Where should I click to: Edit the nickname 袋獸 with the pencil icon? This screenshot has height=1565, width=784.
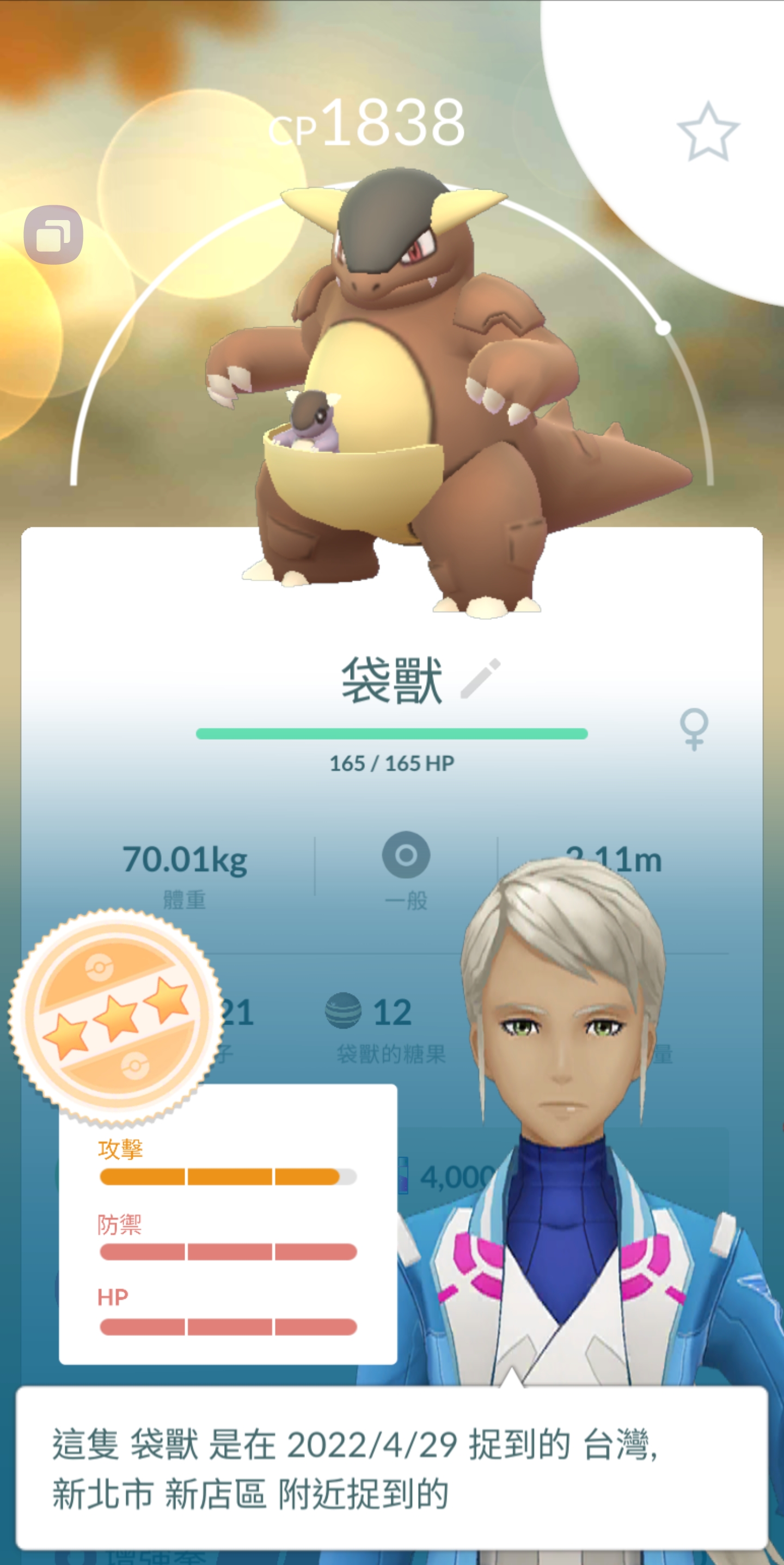[x=480, y=679]
